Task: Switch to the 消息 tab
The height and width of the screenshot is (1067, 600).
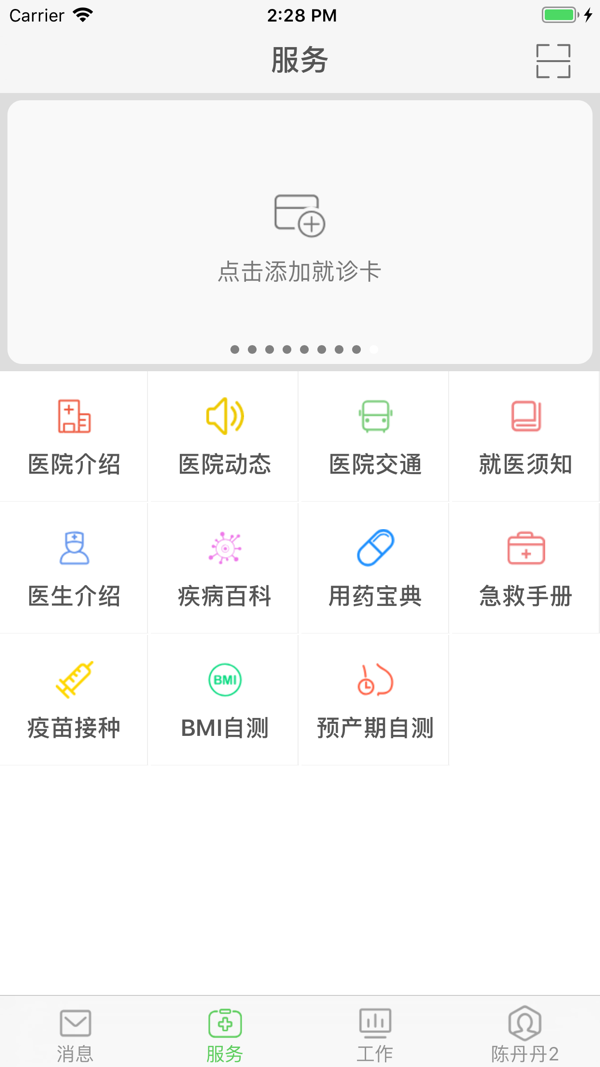Action: (x=75, y=1034)
